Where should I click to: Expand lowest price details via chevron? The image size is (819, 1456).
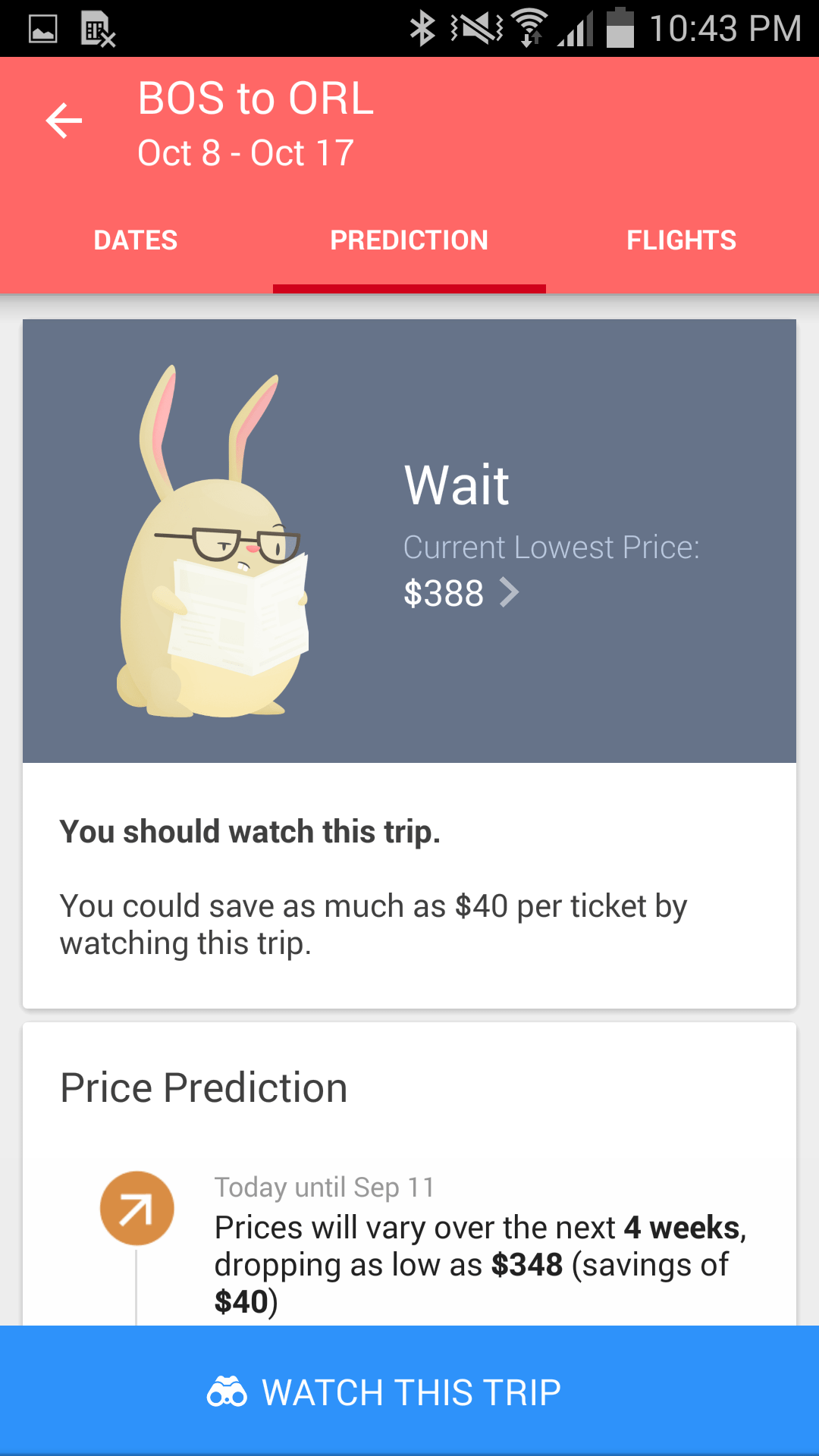[x=510, y=594]
